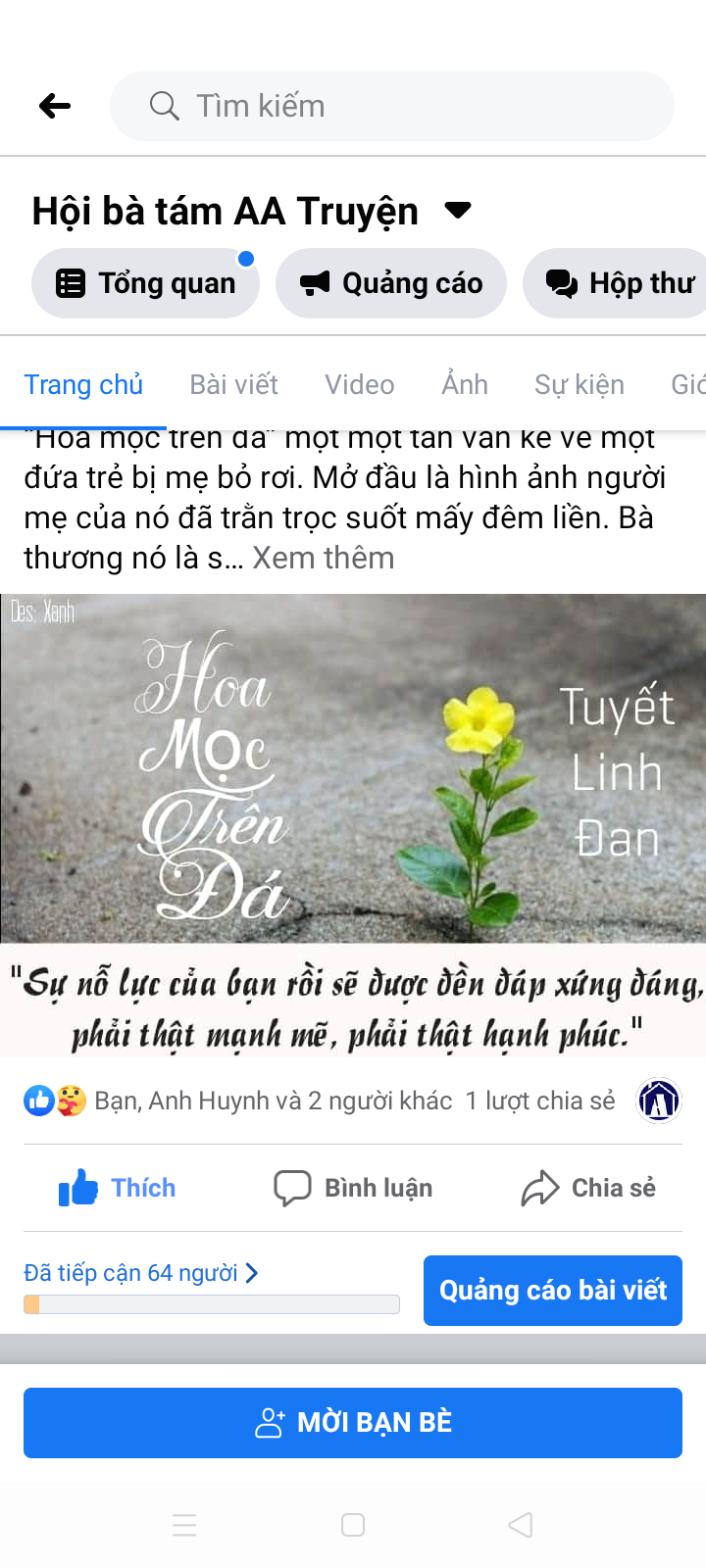The image size is (706, 1568).
Task: Tap the MỜI BẠN BÈ button
Action: [353, 1423]
